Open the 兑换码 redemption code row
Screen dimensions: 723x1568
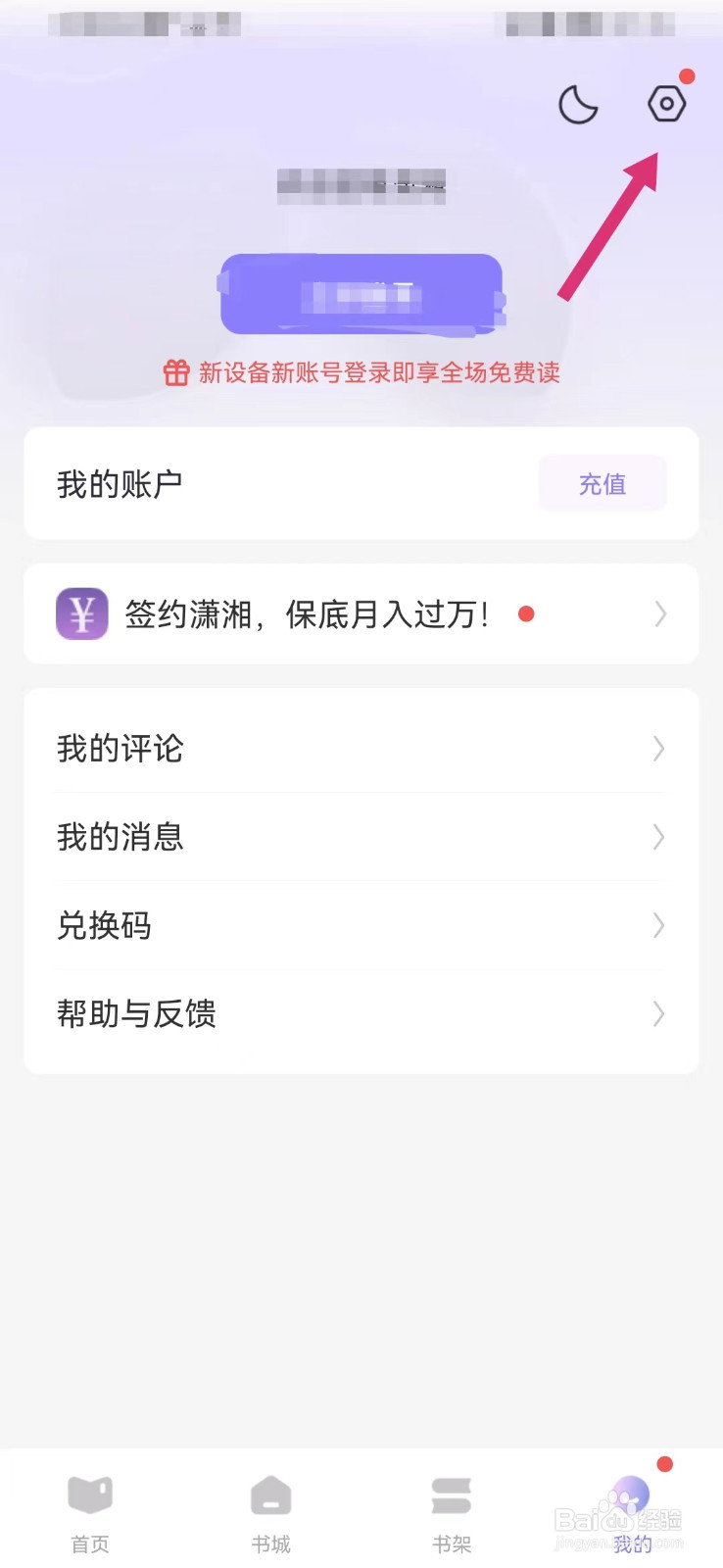point(361,925)
